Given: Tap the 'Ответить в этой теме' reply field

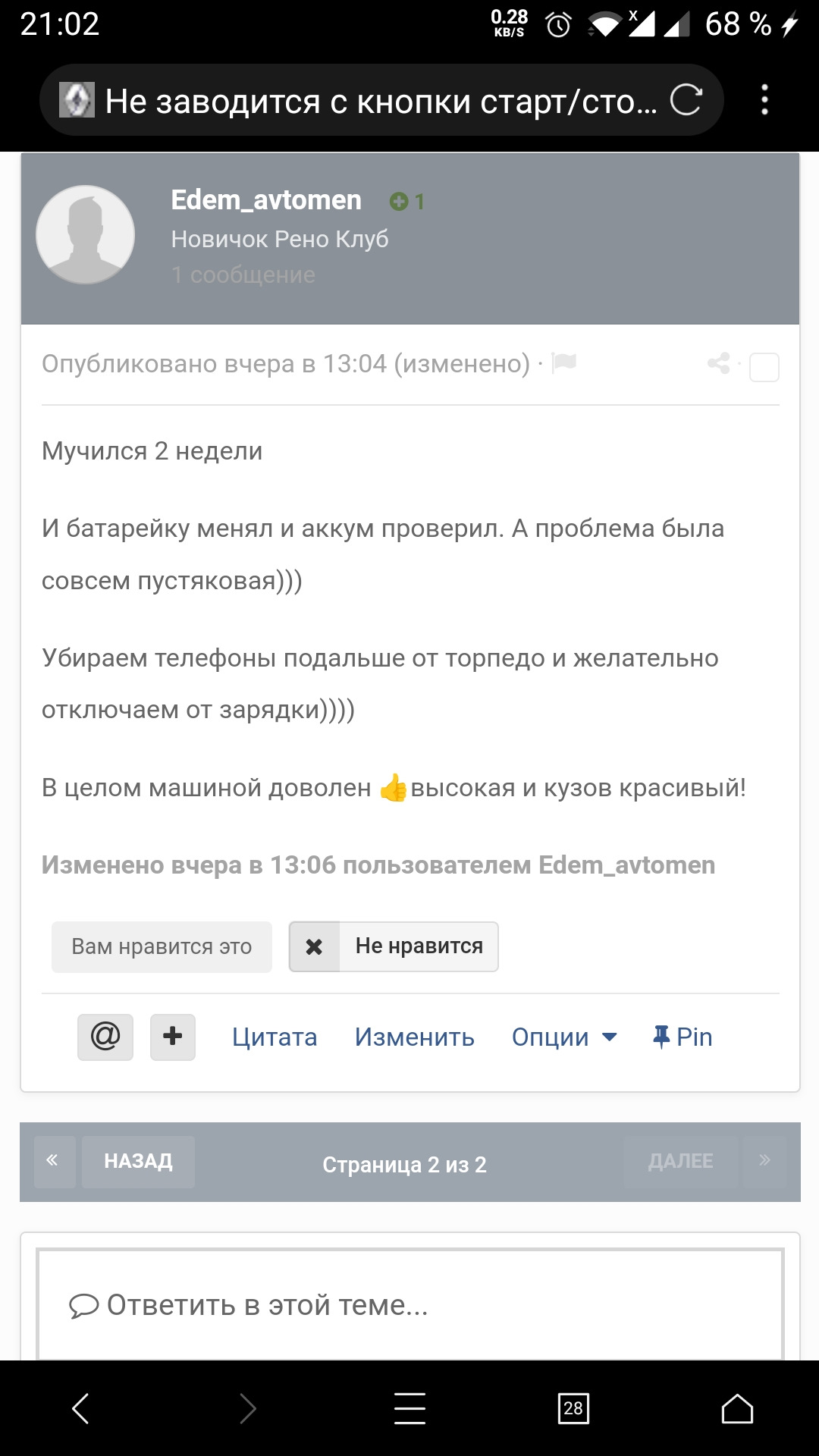Looking at the screenshot, I should click(x=410, y=1305).
